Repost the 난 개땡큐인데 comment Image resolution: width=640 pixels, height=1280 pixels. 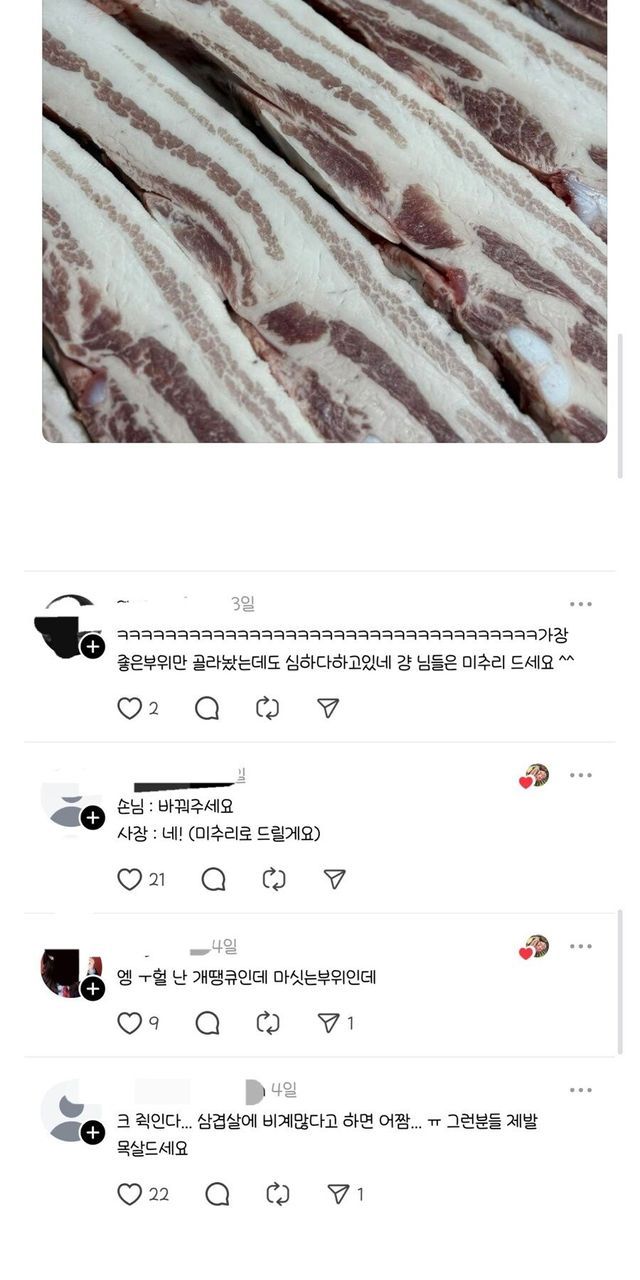267,1023
